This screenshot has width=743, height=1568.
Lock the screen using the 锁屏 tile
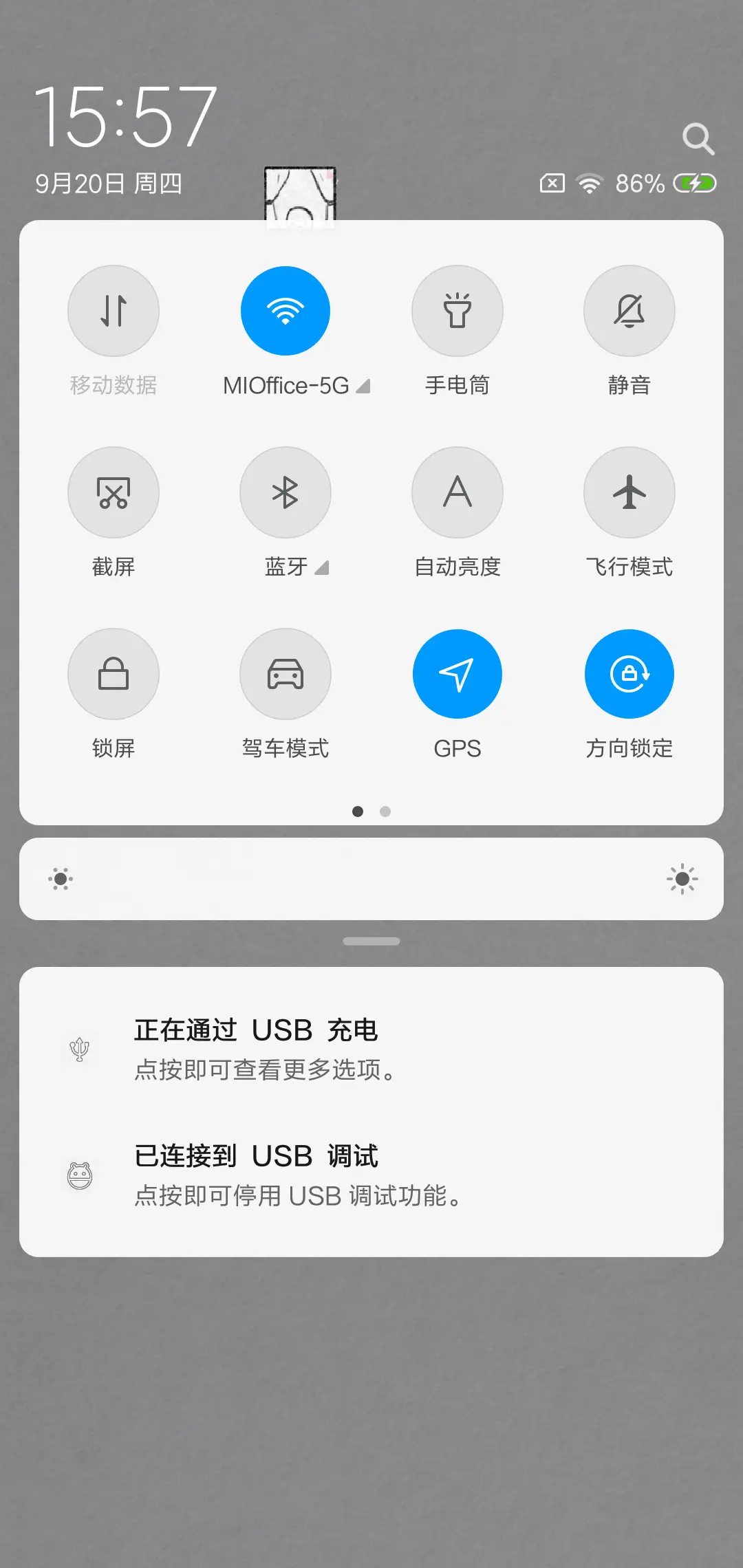pyautogui.click(x=114, y=674)
